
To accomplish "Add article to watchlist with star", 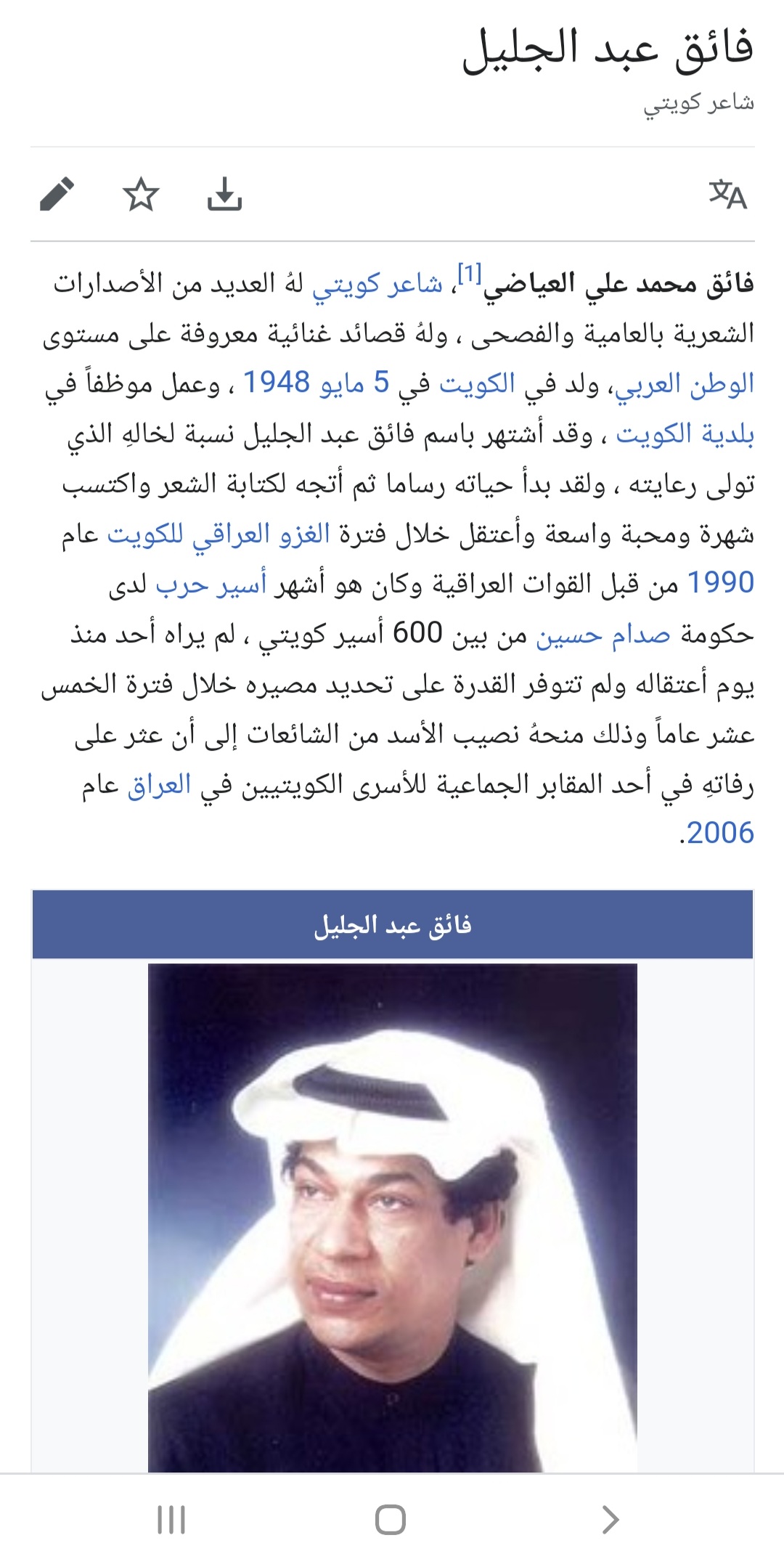I will click(x=140, y=194).
